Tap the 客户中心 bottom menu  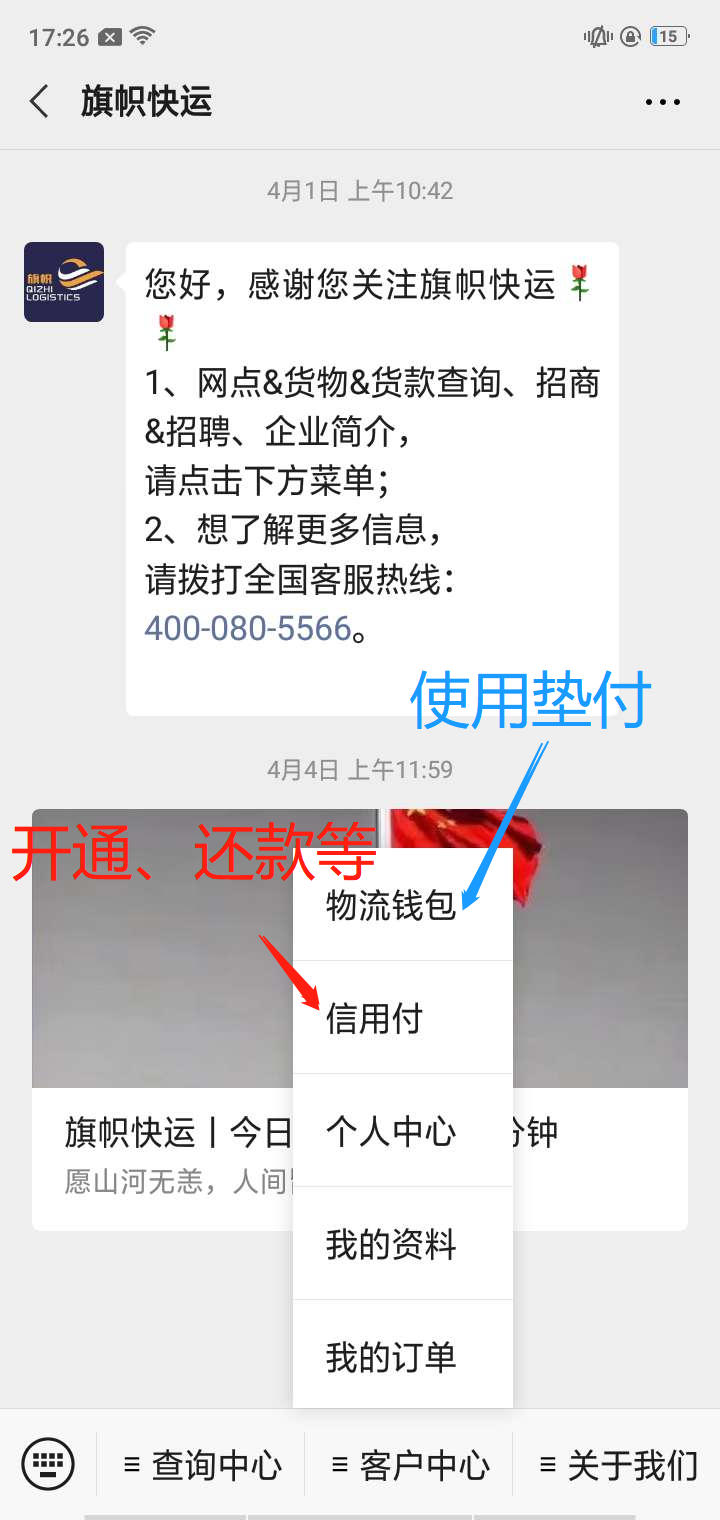tap(410, 1466)
